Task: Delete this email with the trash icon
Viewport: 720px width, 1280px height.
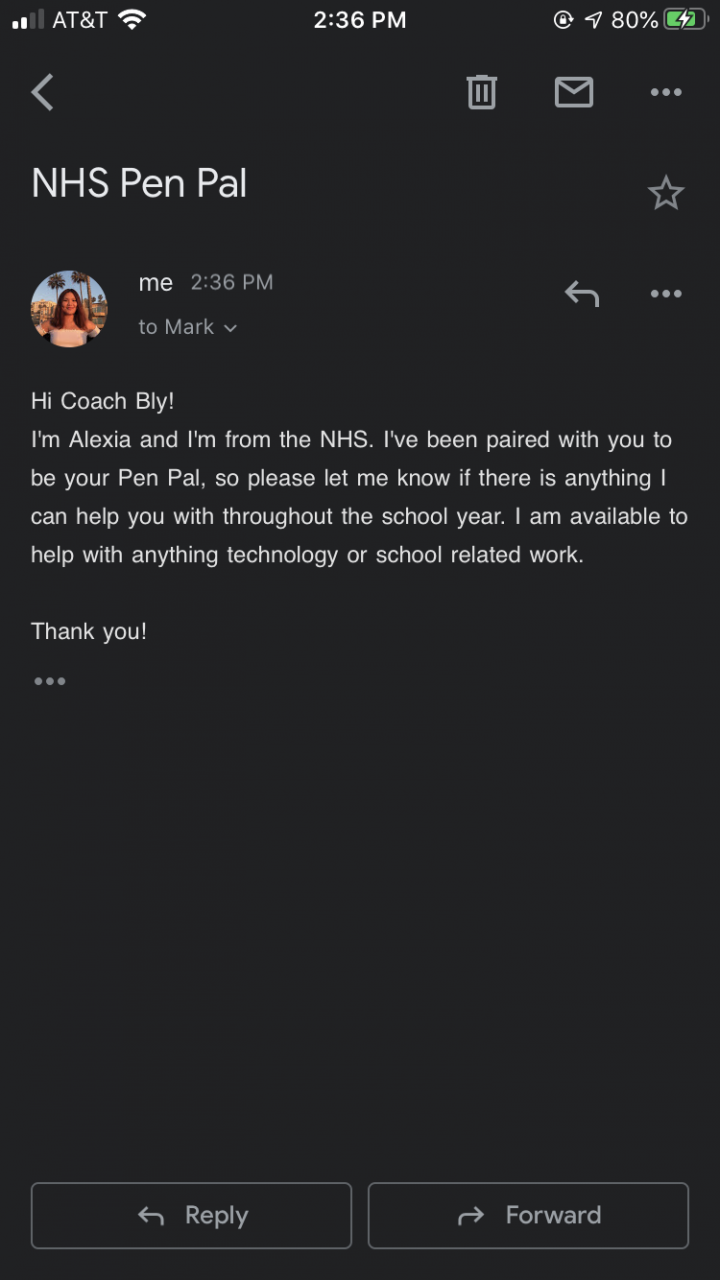Action: [x=481, y=92]
